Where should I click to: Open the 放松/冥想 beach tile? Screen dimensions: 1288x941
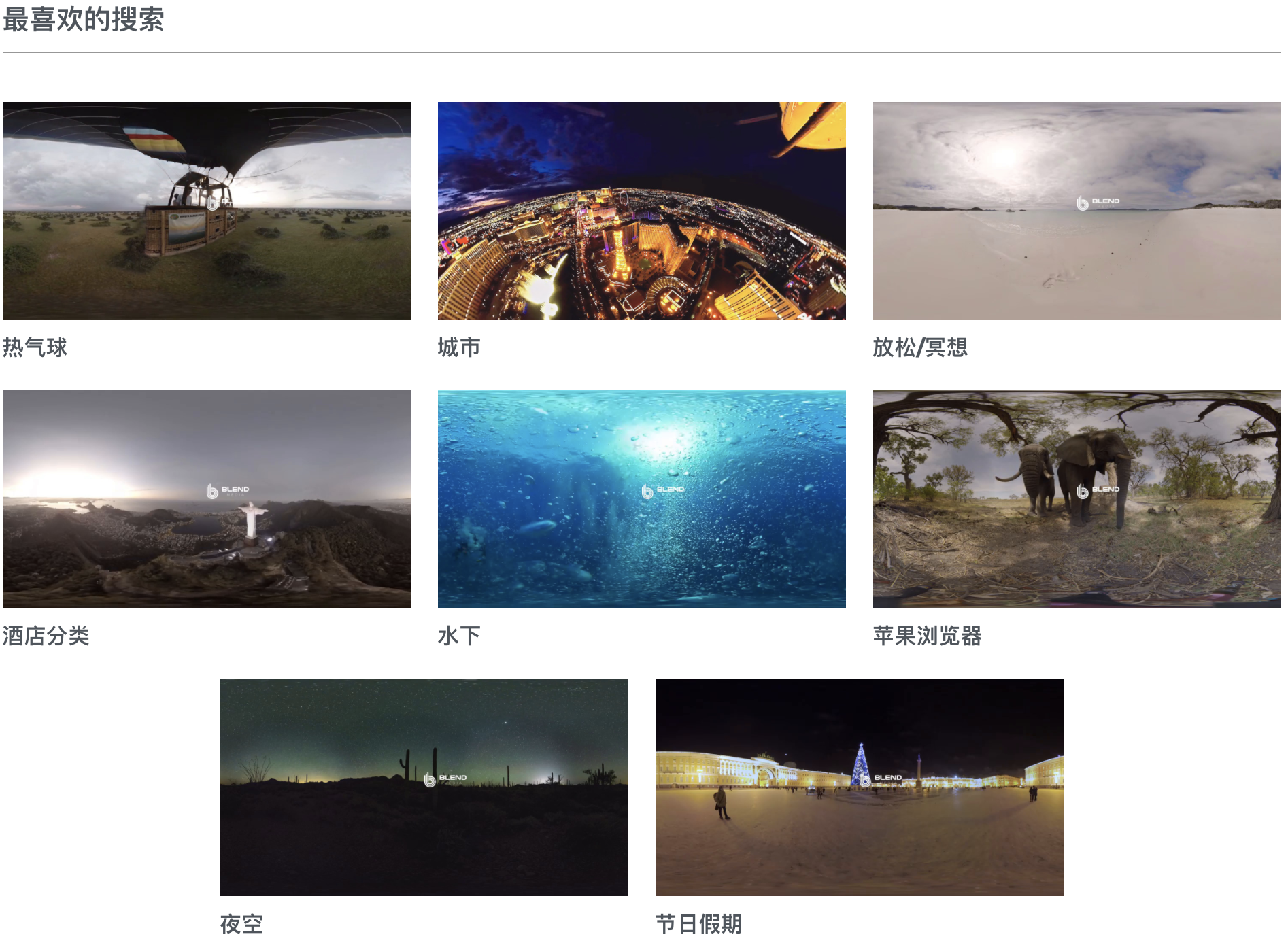point(1077,211)
